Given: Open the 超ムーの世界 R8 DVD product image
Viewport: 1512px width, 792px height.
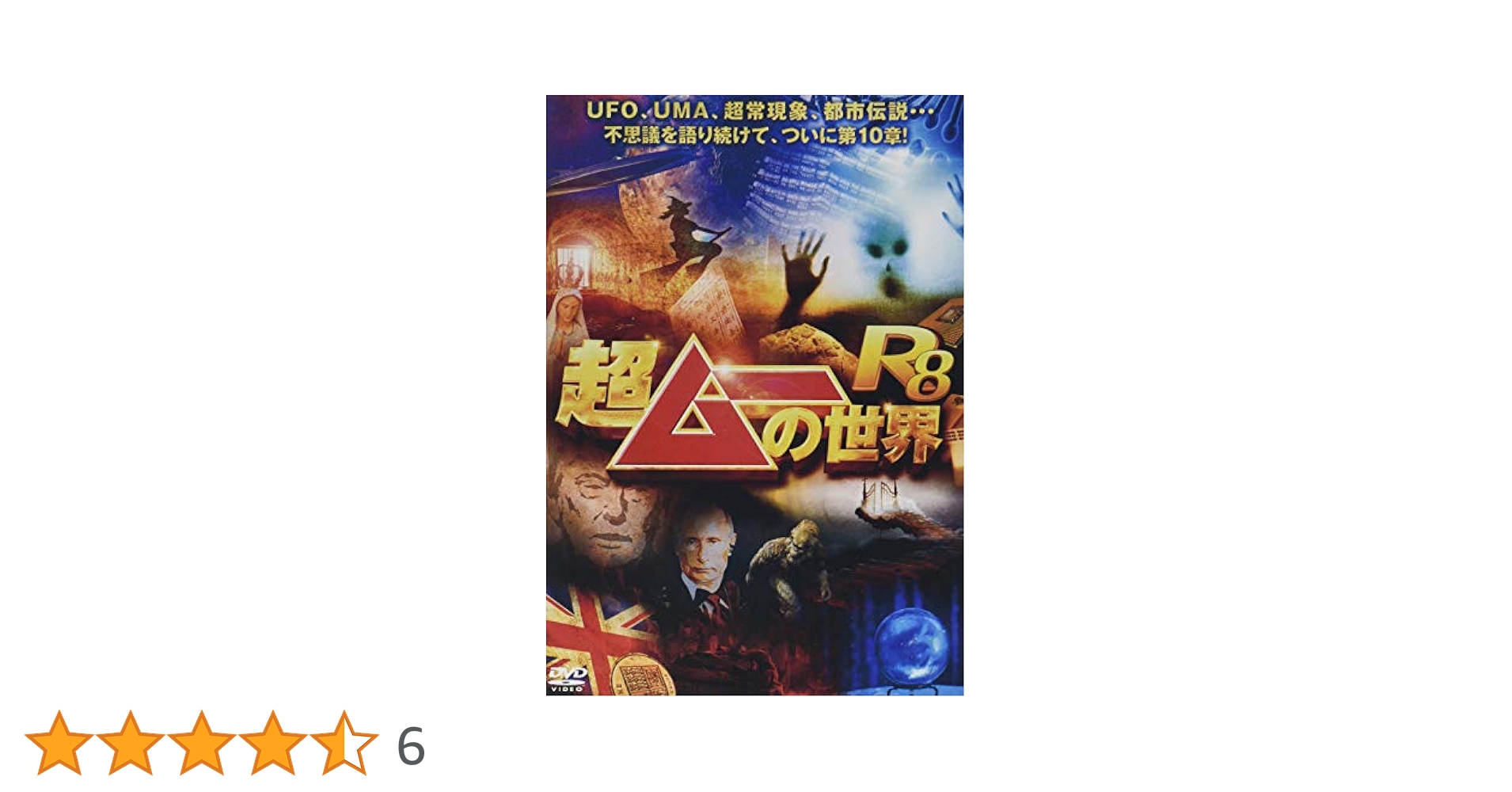Looking at the screenshot, I should coord(754,394).
